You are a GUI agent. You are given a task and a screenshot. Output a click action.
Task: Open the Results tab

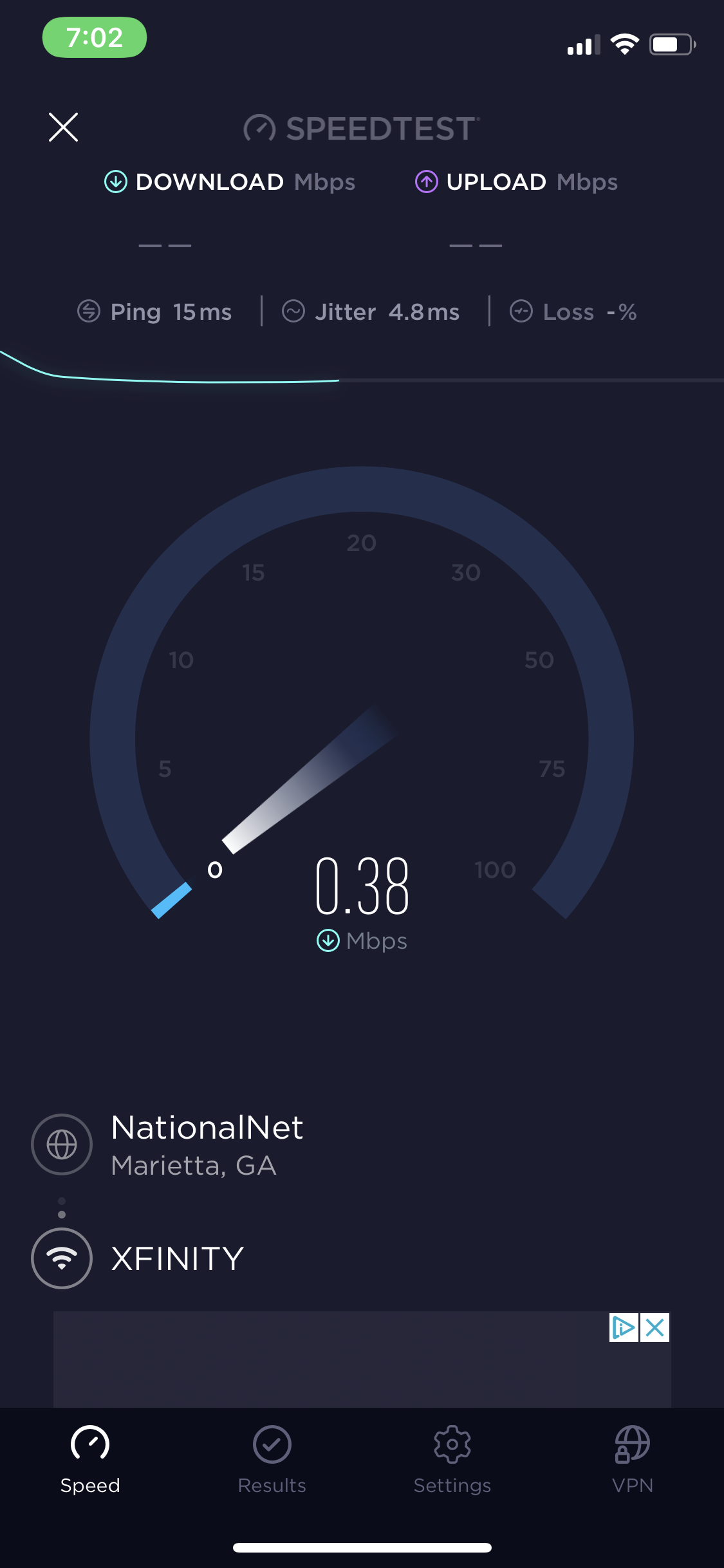point(272,1459)
